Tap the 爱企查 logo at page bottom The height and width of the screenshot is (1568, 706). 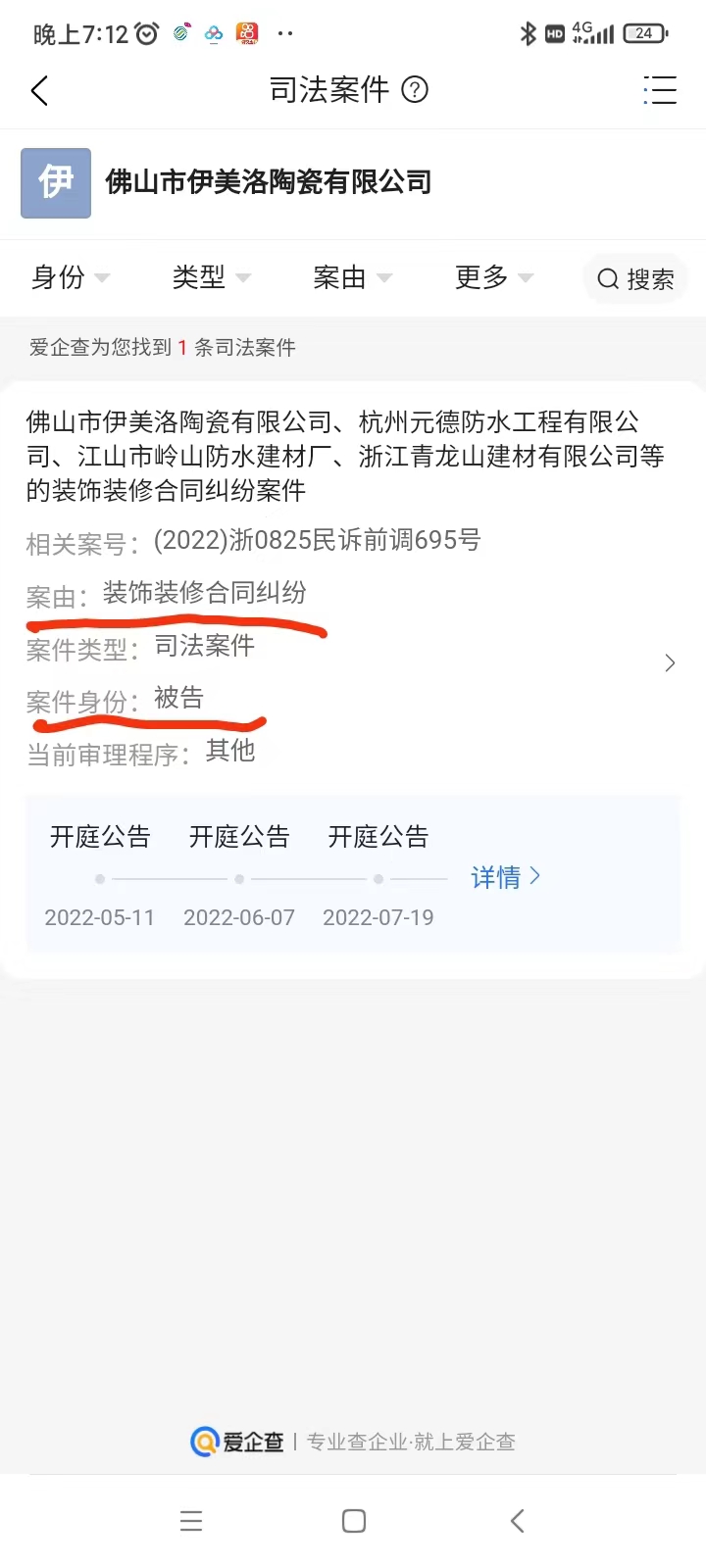coord(235,1442)
